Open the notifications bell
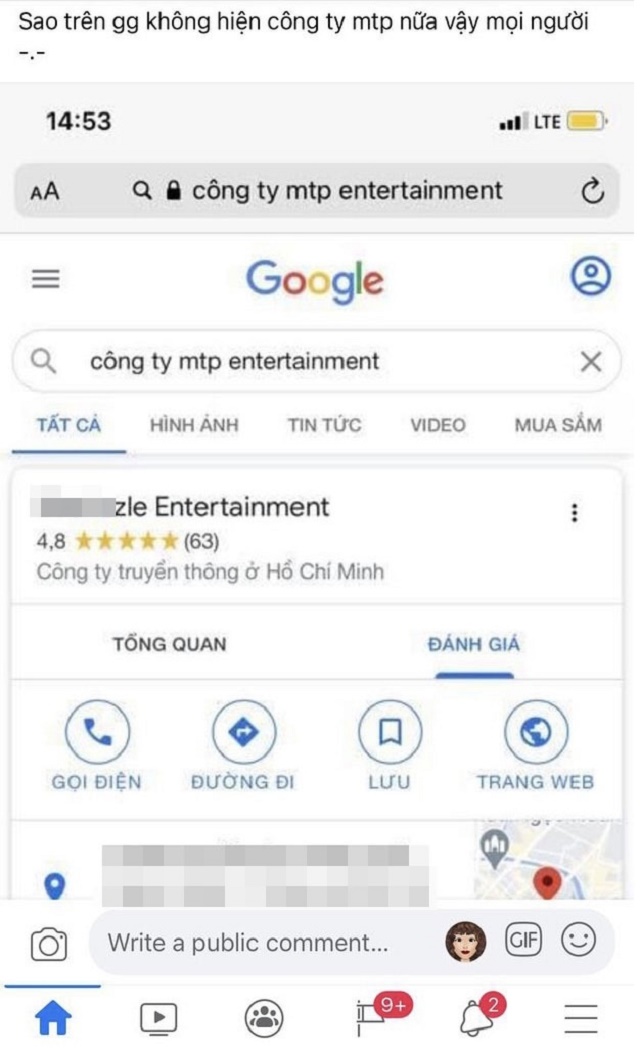Screen dimensions: 640x1052 click(476, 1017)
